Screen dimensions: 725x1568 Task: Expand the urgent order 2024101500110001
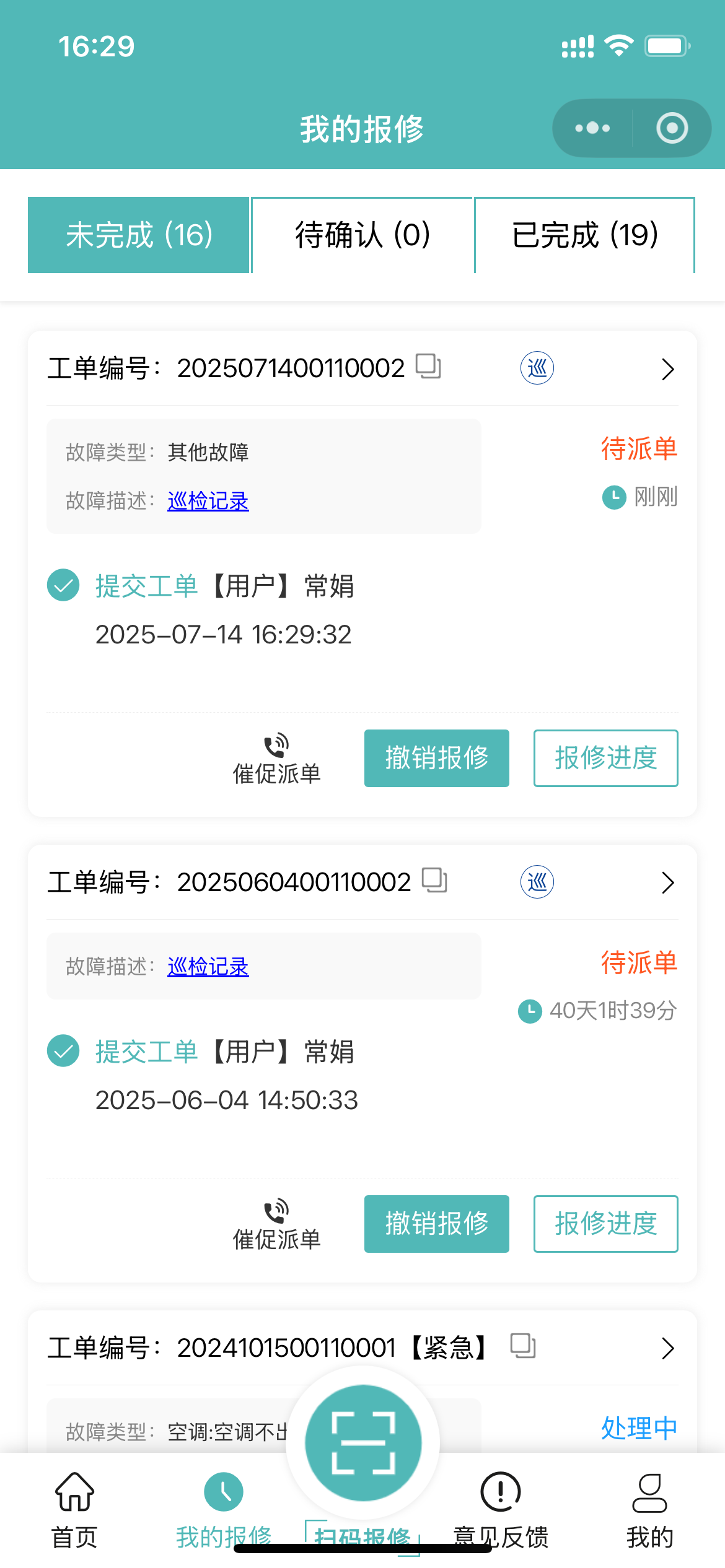click(x=667, y=1349)
